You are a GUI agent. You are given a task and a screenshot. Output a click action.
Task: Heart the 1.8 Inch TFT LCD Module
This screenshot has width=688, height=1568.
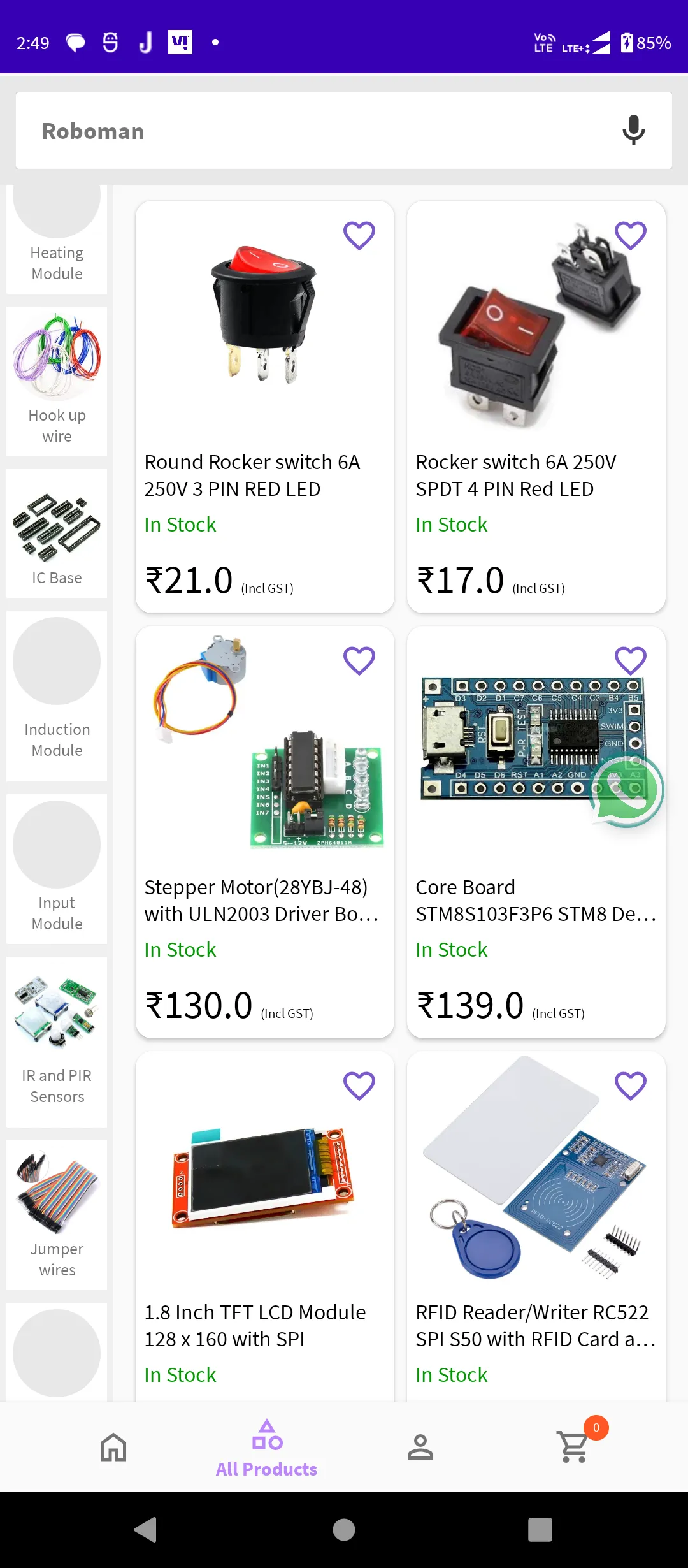[x=359, y=1086]
